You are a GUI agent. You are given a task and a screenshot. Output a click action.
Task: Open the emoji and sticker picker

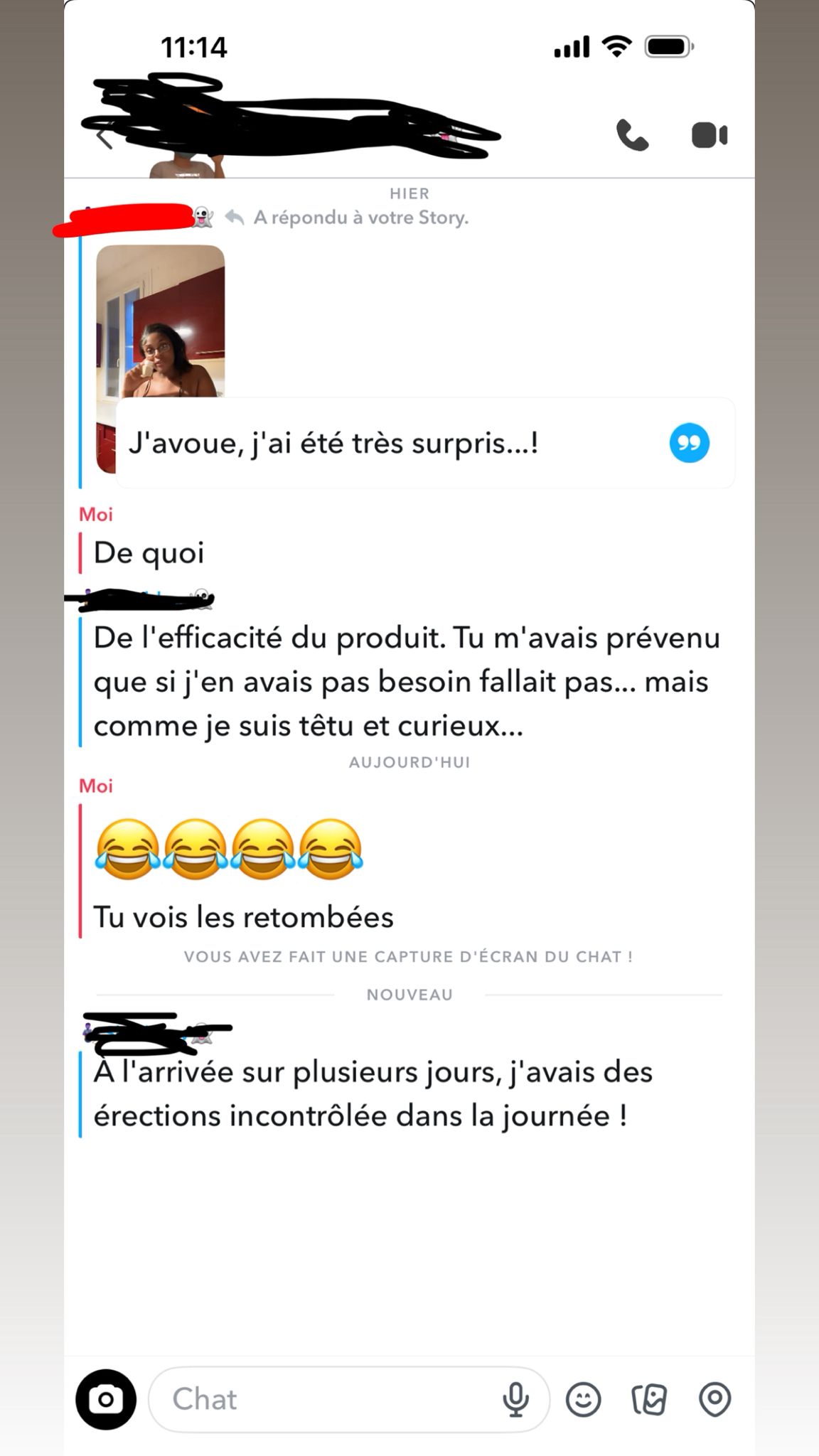583,1399
